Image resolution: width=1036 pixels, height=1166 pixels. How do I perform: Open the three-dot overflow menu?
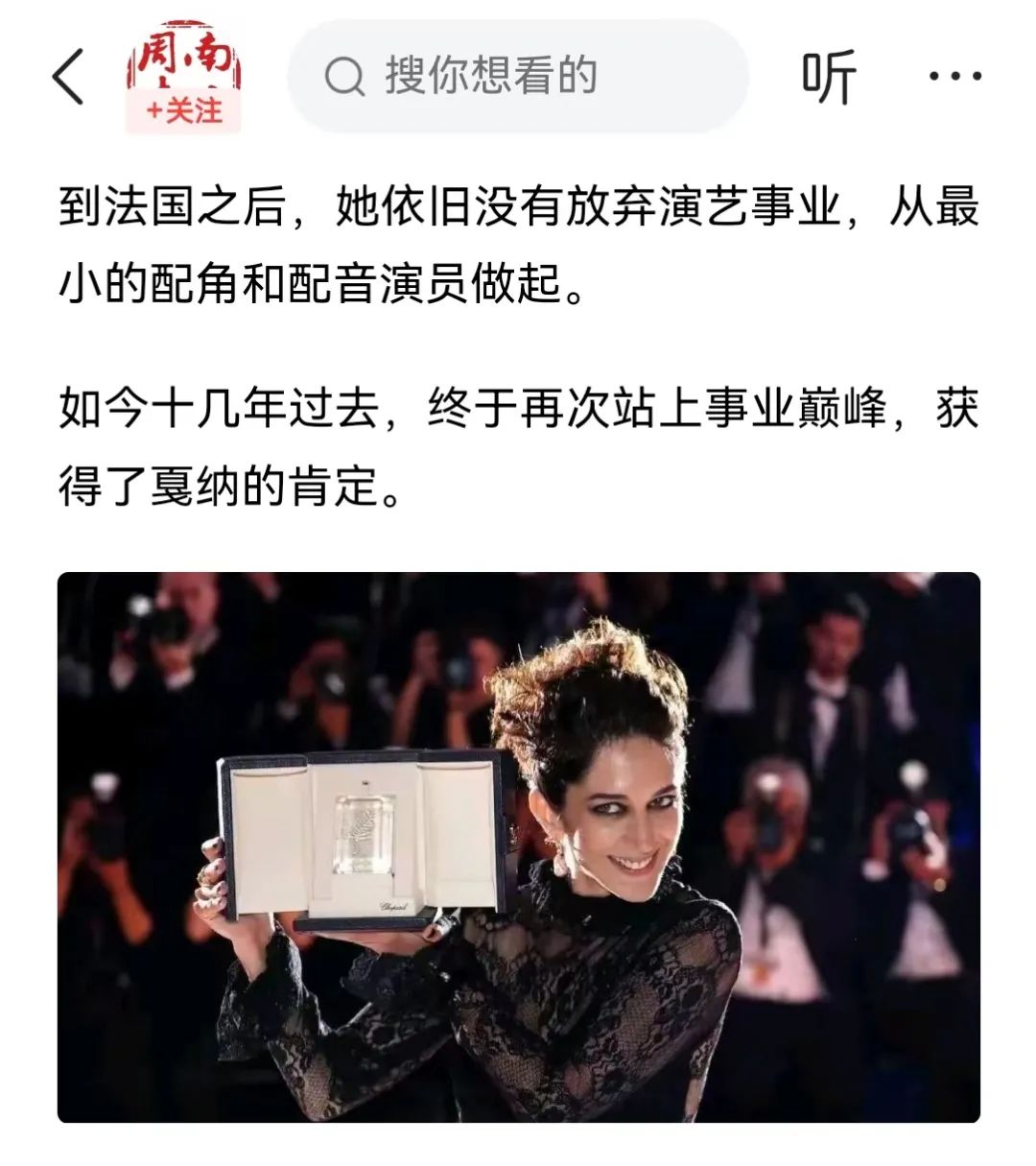pos(955,77)
